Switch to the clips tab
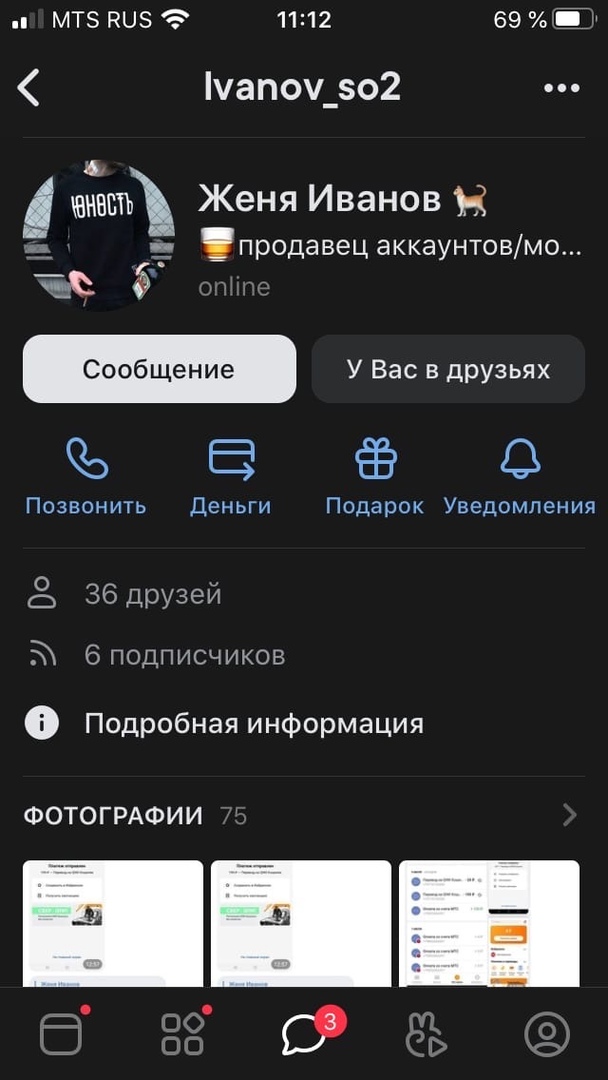Screen dimensions: 608x1080 pos(426,1035)
